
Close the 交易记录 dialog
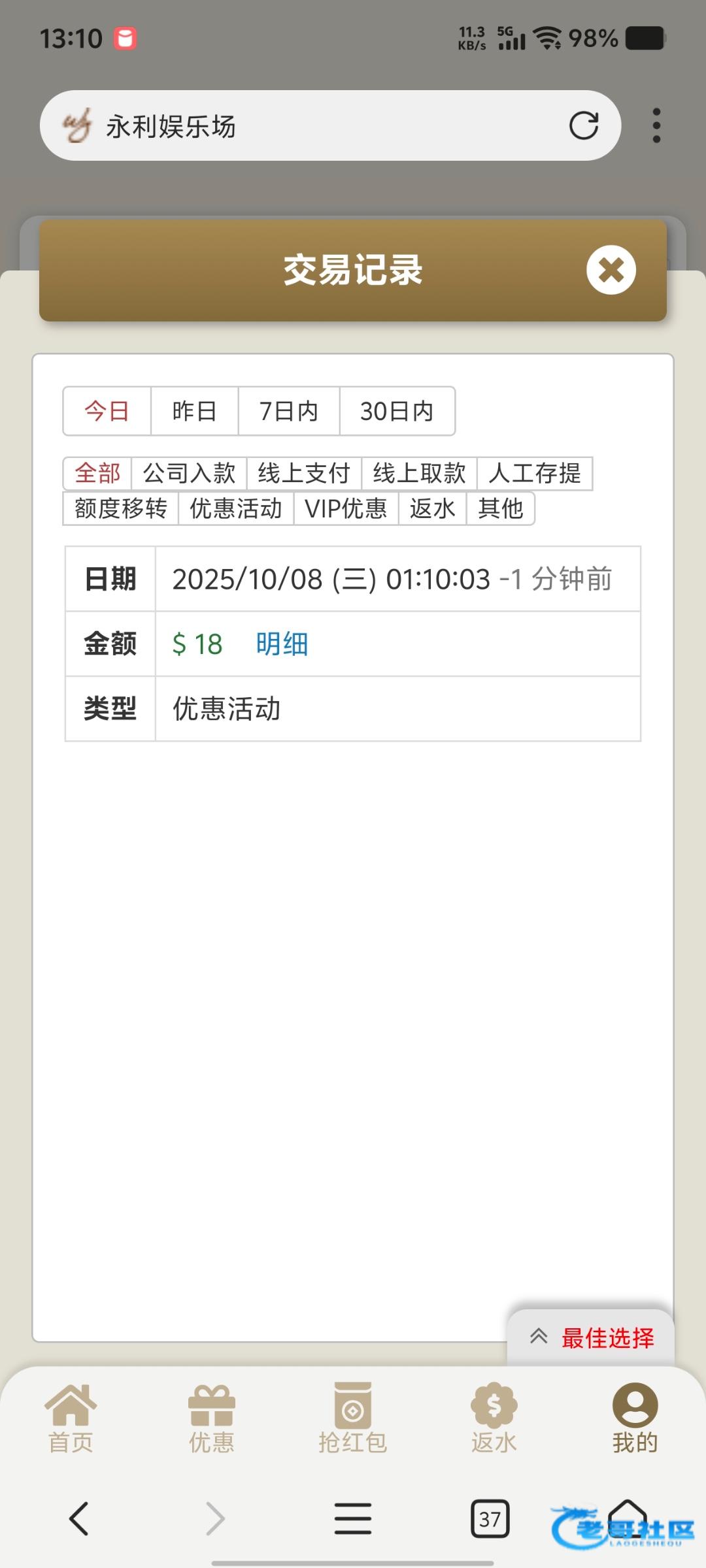point(611,270)
